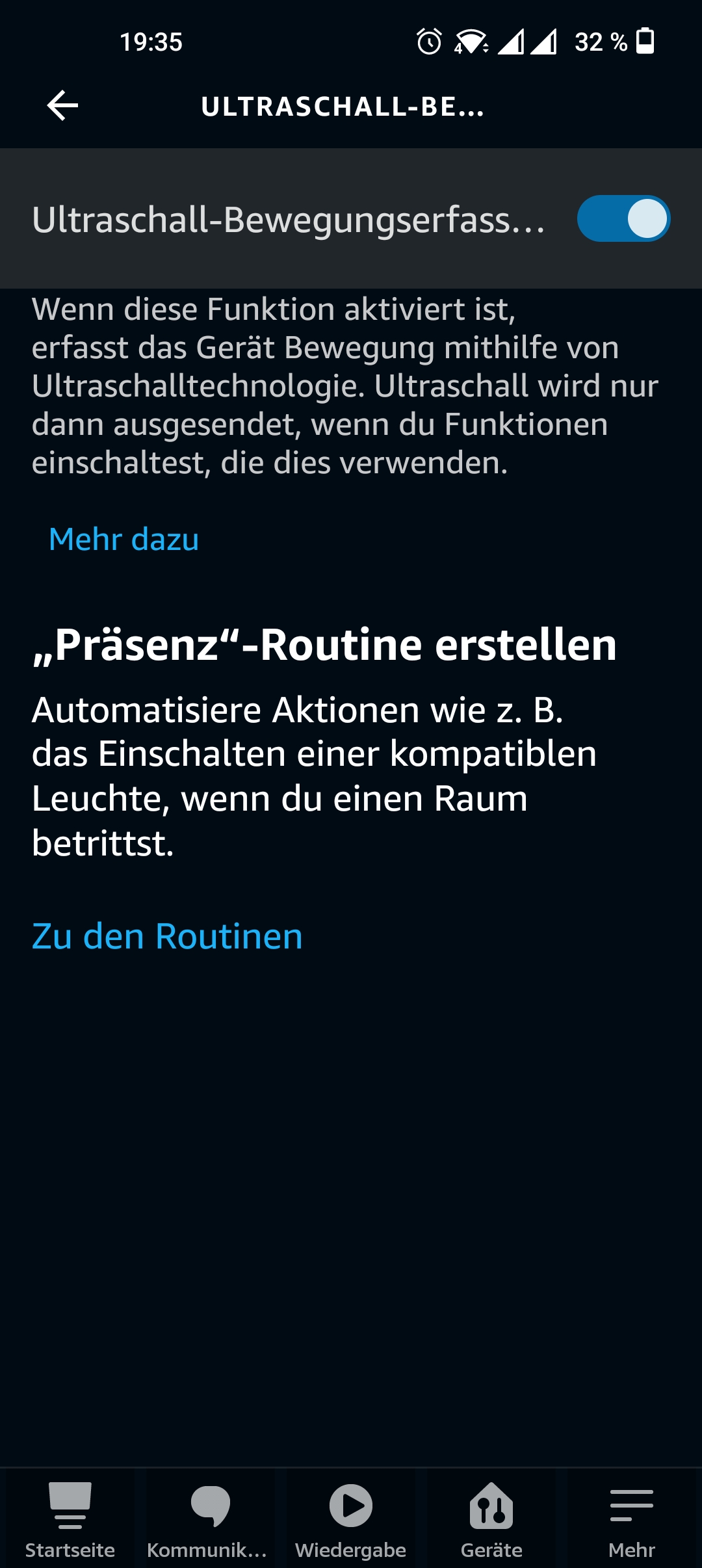Open the Mehr dazu link
The image size is (702, 1568).
[x=123, y=540]
